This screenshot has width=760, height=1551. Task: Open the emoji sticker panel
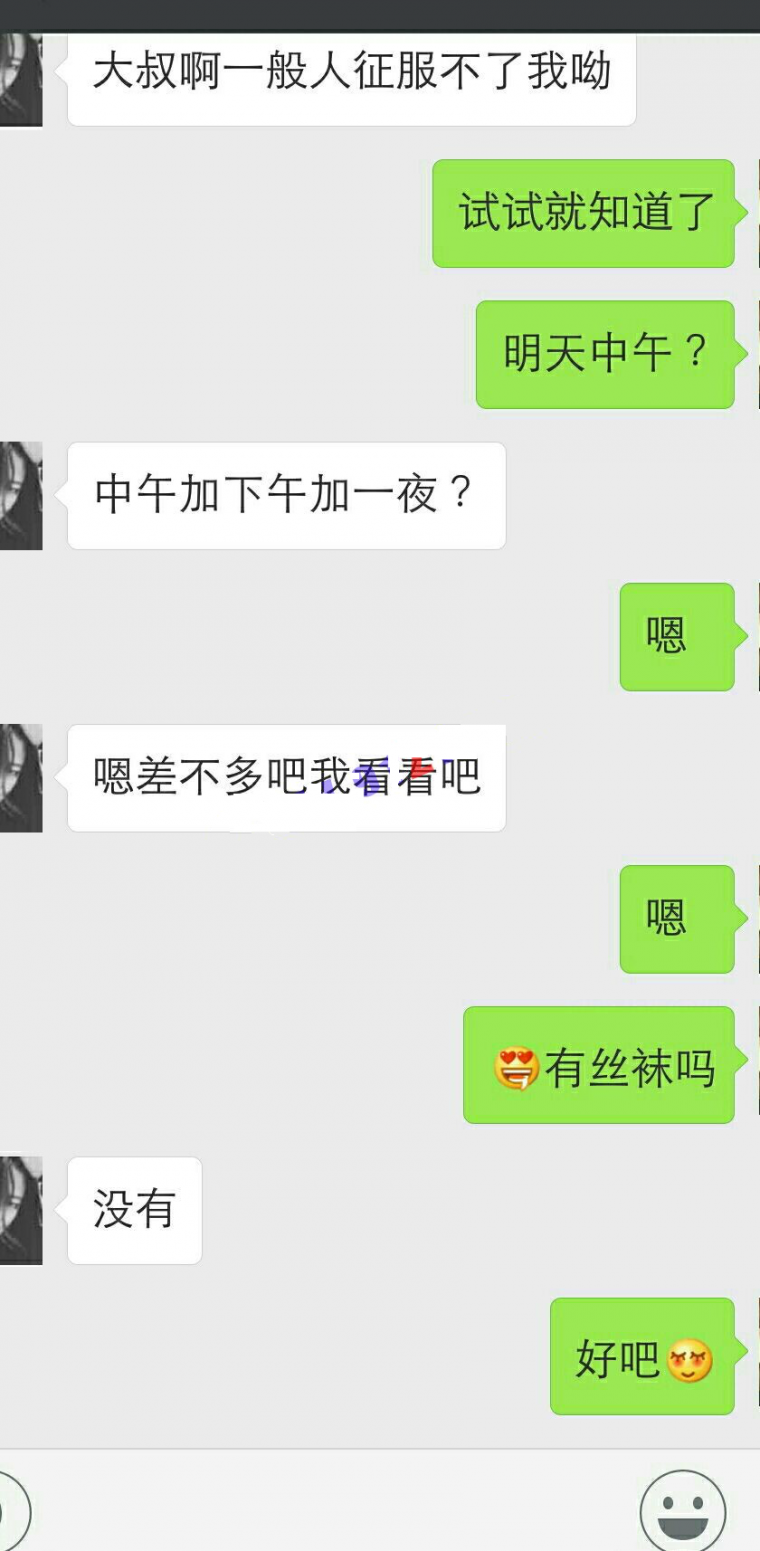coord(682,1510)
